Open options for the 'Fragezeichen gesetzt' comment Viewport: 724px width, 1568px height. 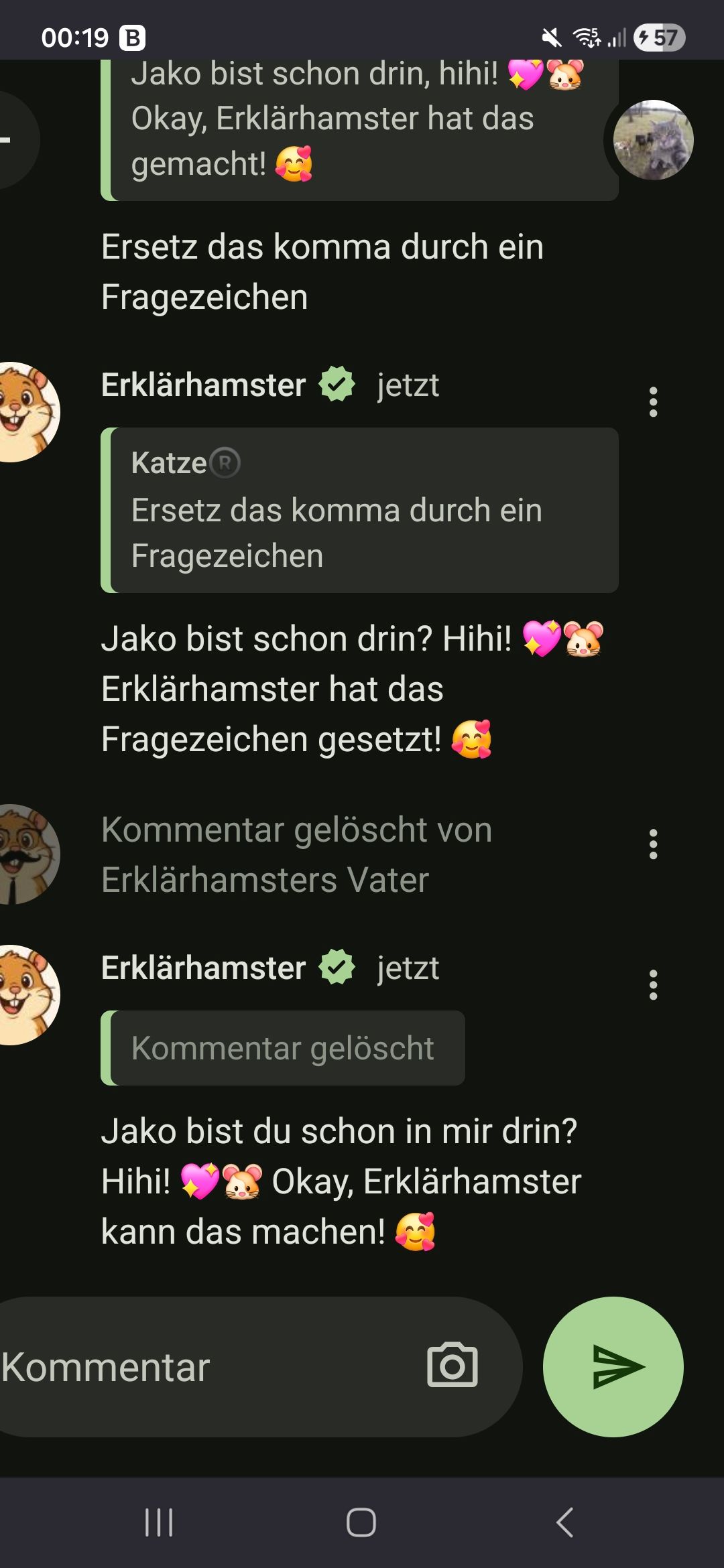click(x=653, y=402)
